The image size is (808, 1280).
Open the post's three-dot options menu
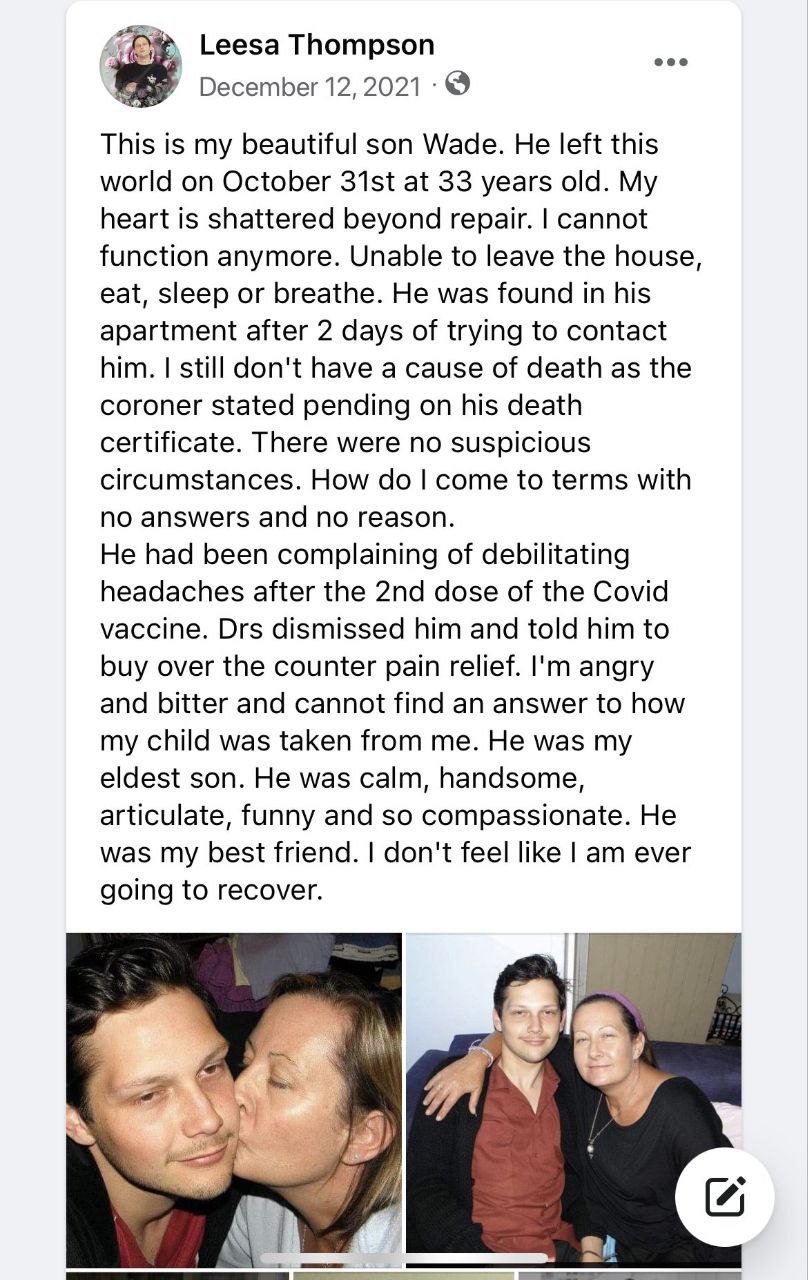click(x=670, y=62)
